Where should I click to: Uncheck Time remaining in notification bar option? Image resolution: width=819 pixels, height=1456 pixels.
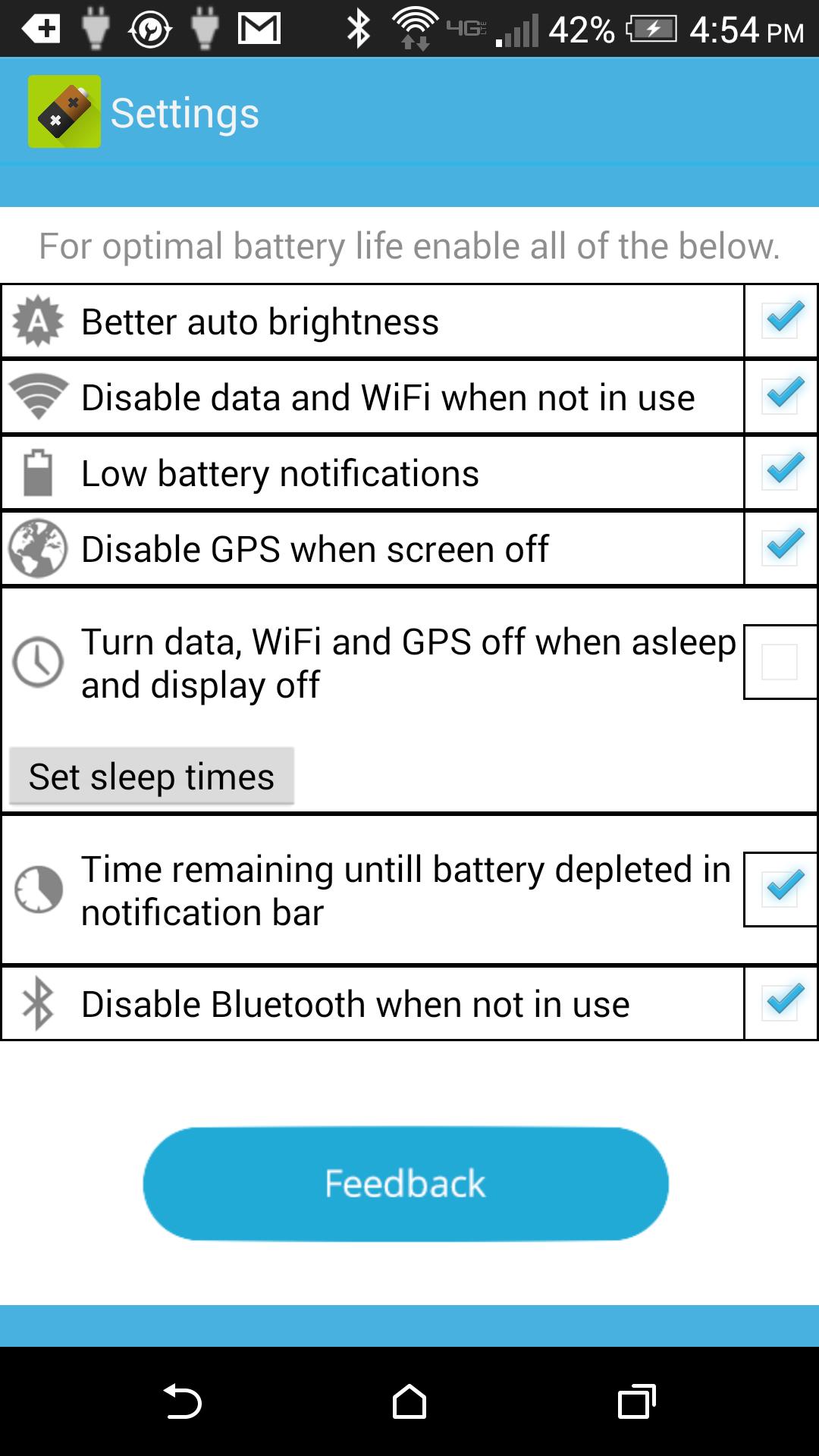(x=780, y=890)
